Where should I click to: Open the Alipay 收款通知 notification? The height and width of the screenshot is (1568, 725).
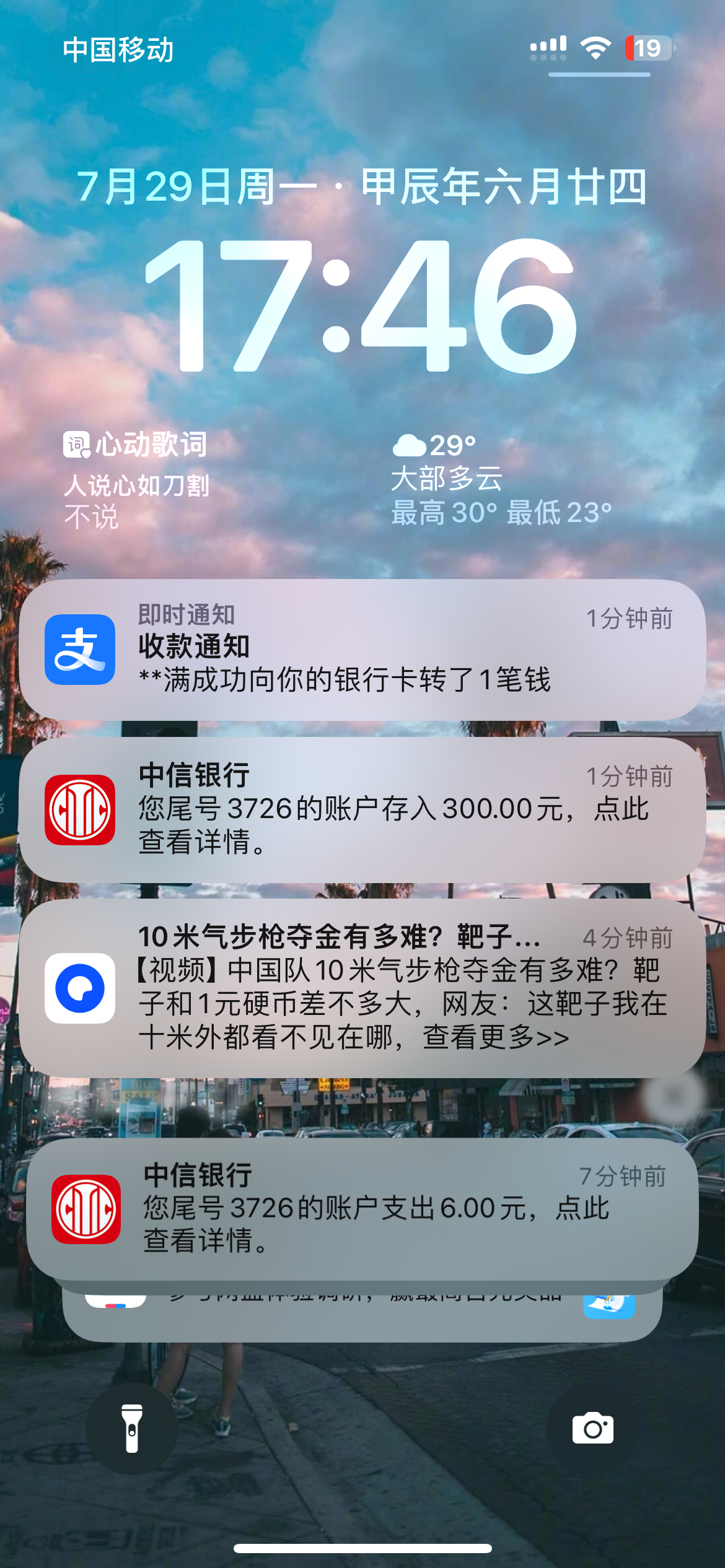(362, 649)
